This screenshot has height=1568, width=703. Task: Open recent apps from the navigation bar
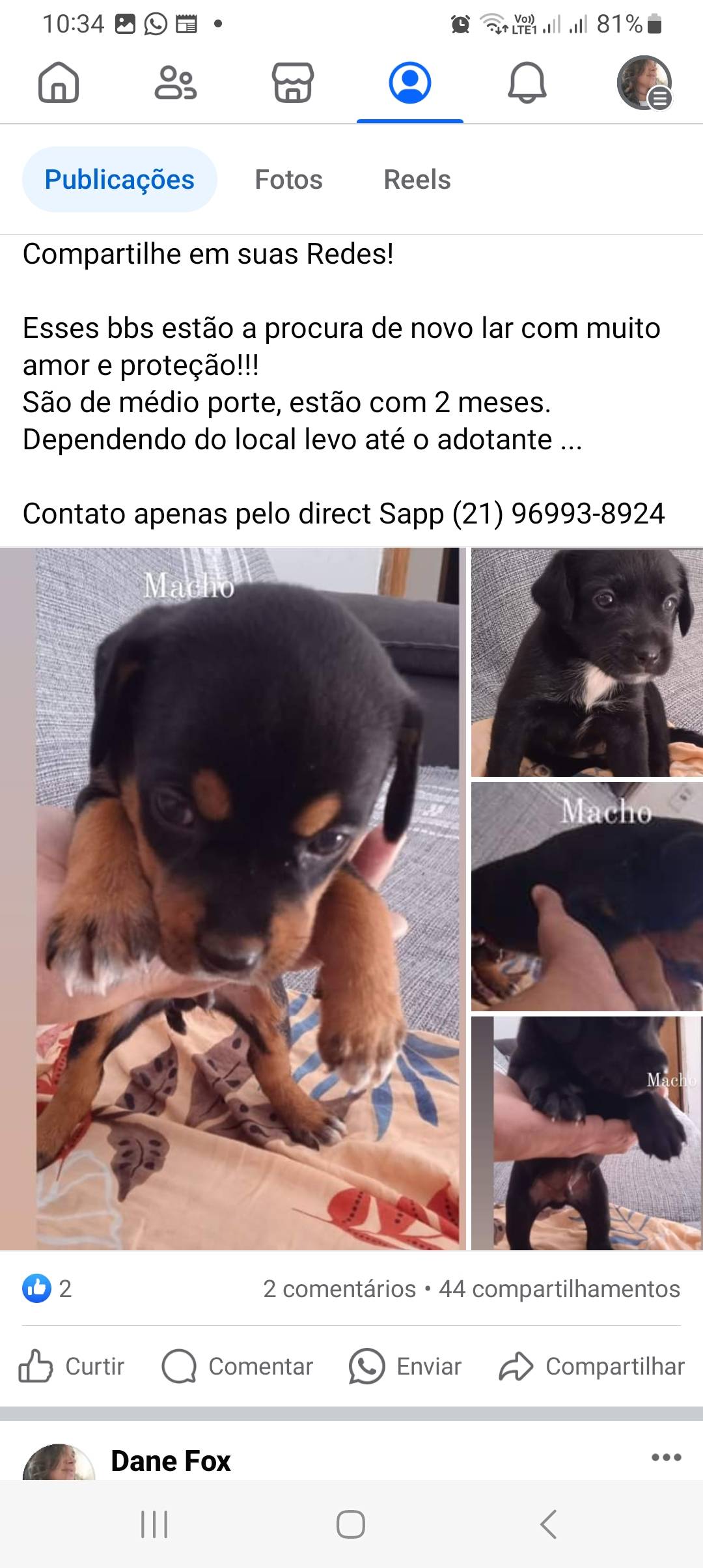[x=154, y=1524]
